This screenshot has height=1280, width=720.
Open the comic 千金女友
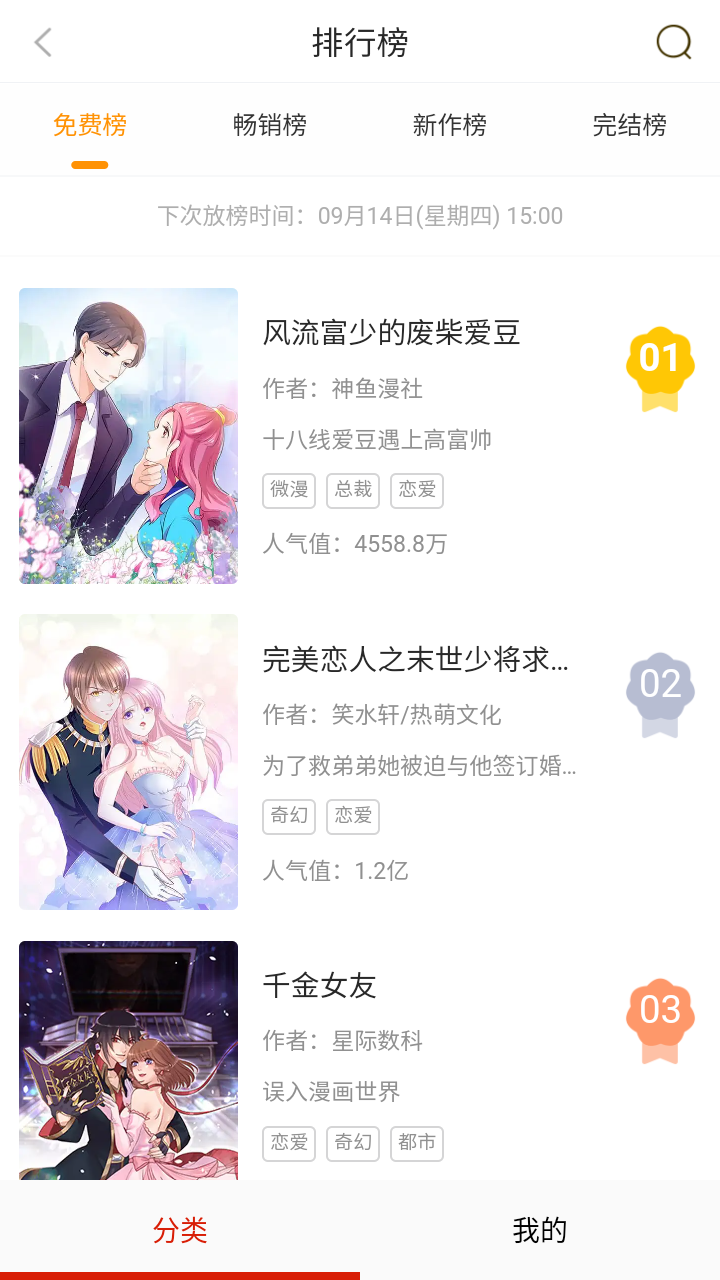[x=321, y=987]
